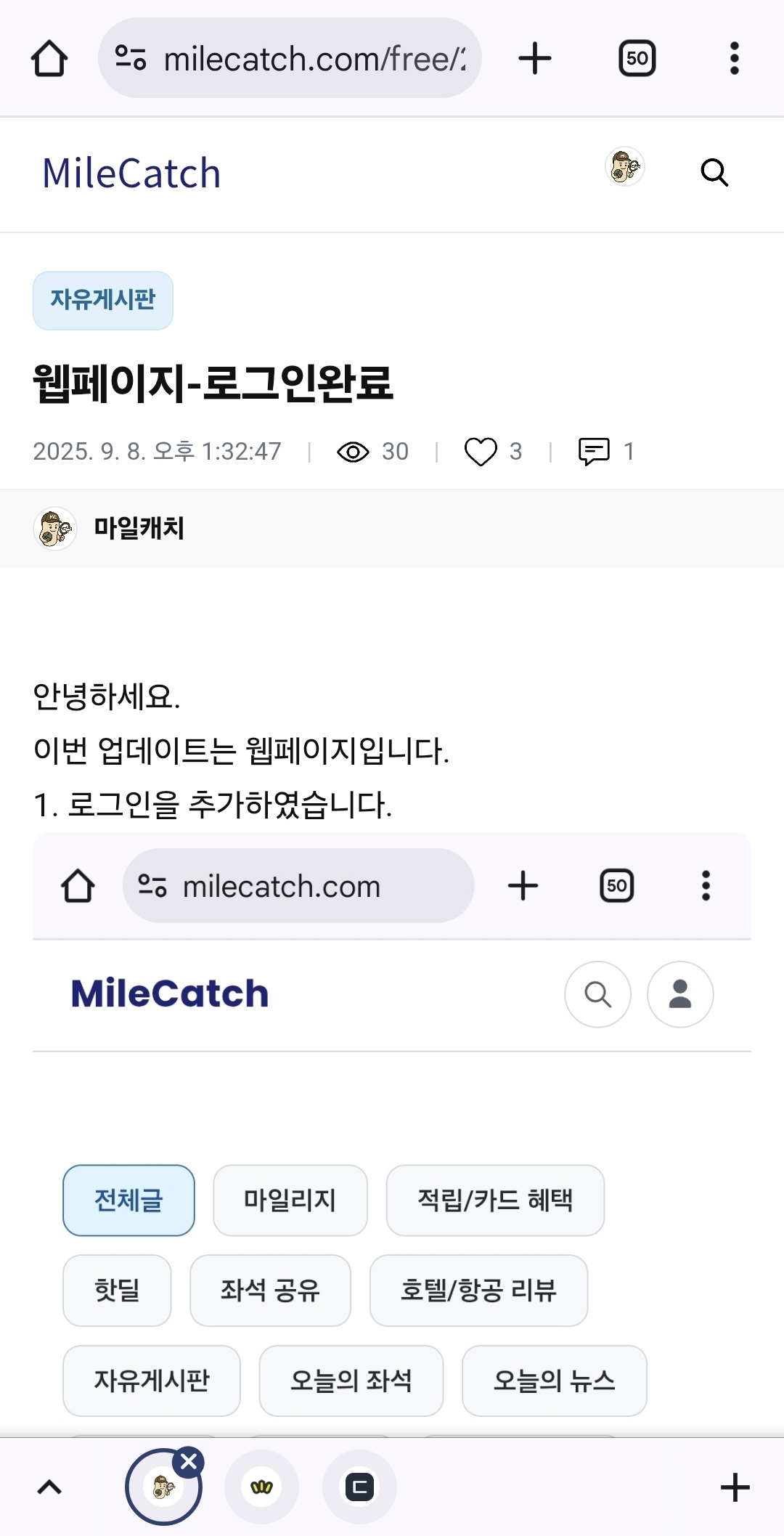Expand the bottom tab strip chevron
Screen dimensions: 784x1536
tap(49, 1487)
